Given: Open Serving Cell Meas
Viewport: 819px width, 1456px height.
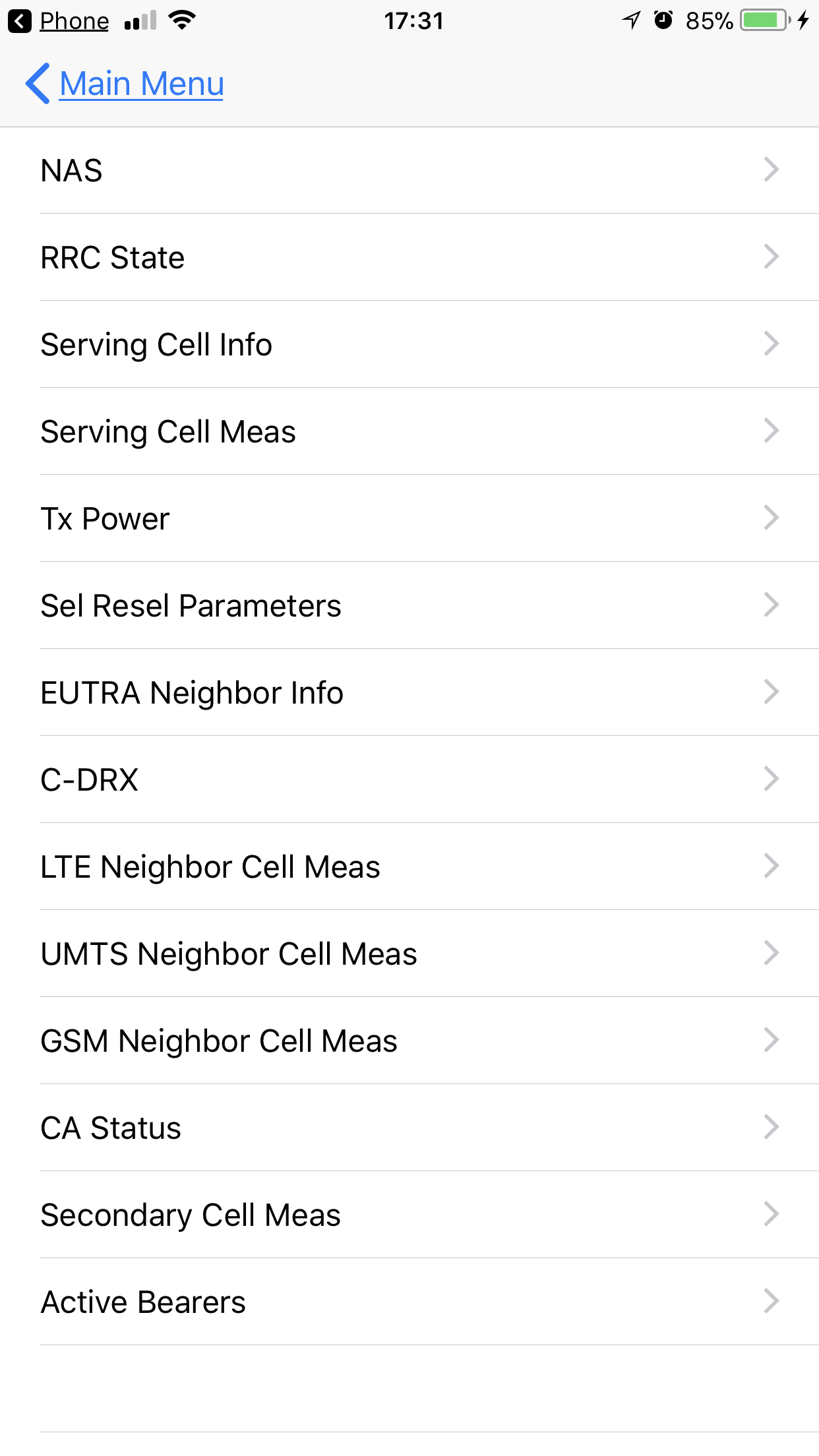Looking at the screenshot, I should 409,431.
